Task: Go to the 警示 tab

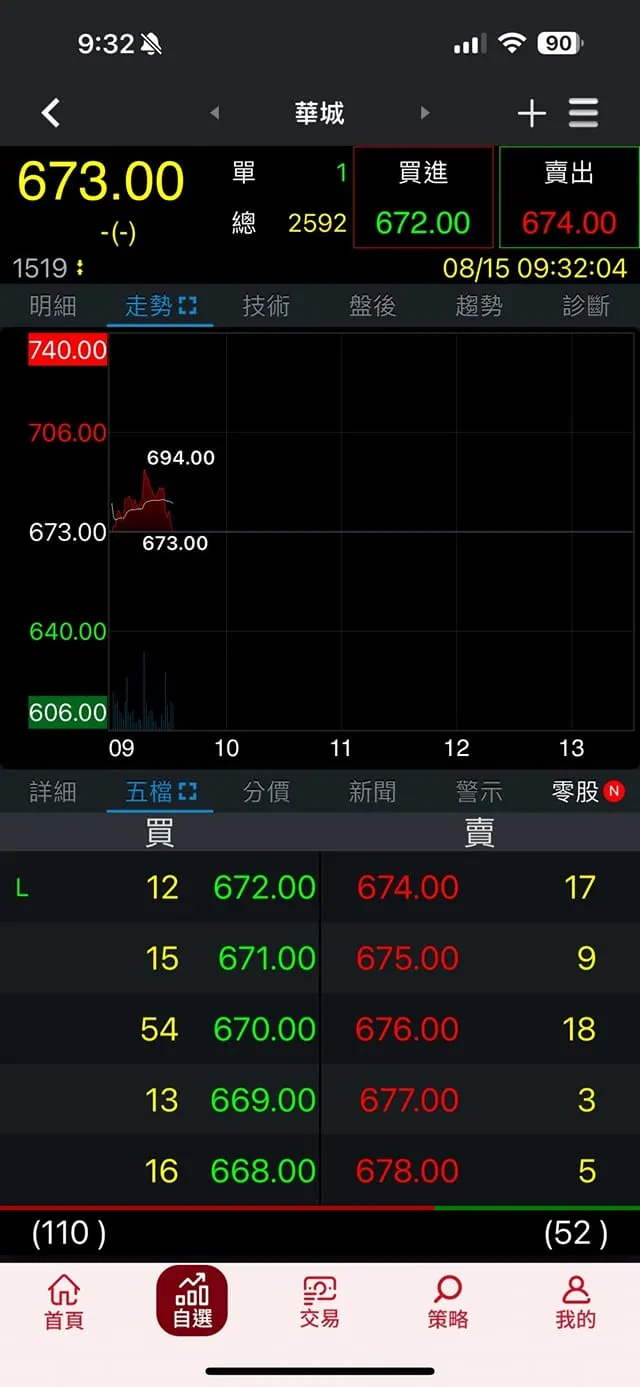Action: pyautogui.click(x=479, y=792)
